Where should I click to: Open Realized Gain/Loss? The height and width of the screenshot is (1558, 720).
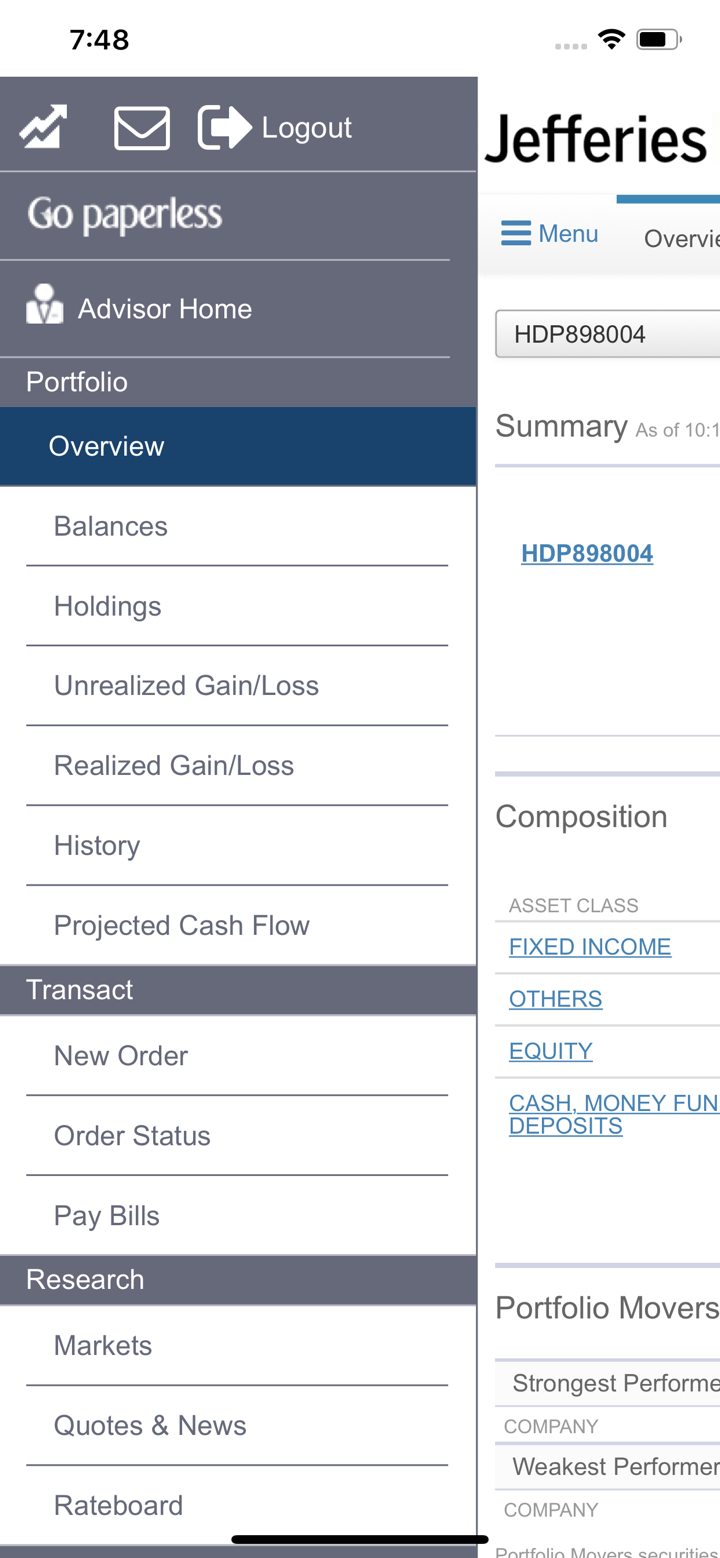coord(174,766)
